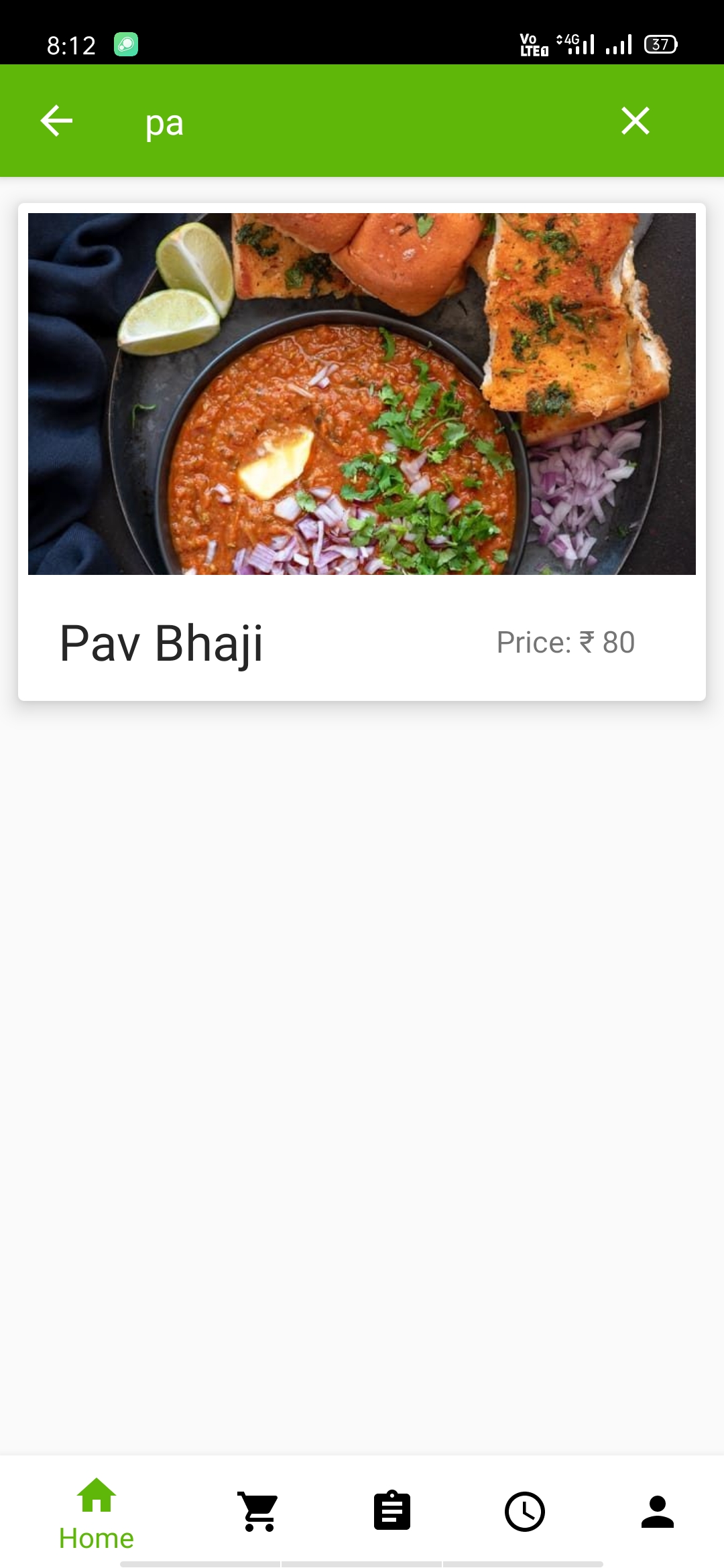Open the Pav Bhaji item card
The height and width of the screenshot is (1568, 724).
pyautogui.click(x=362, y=450)
